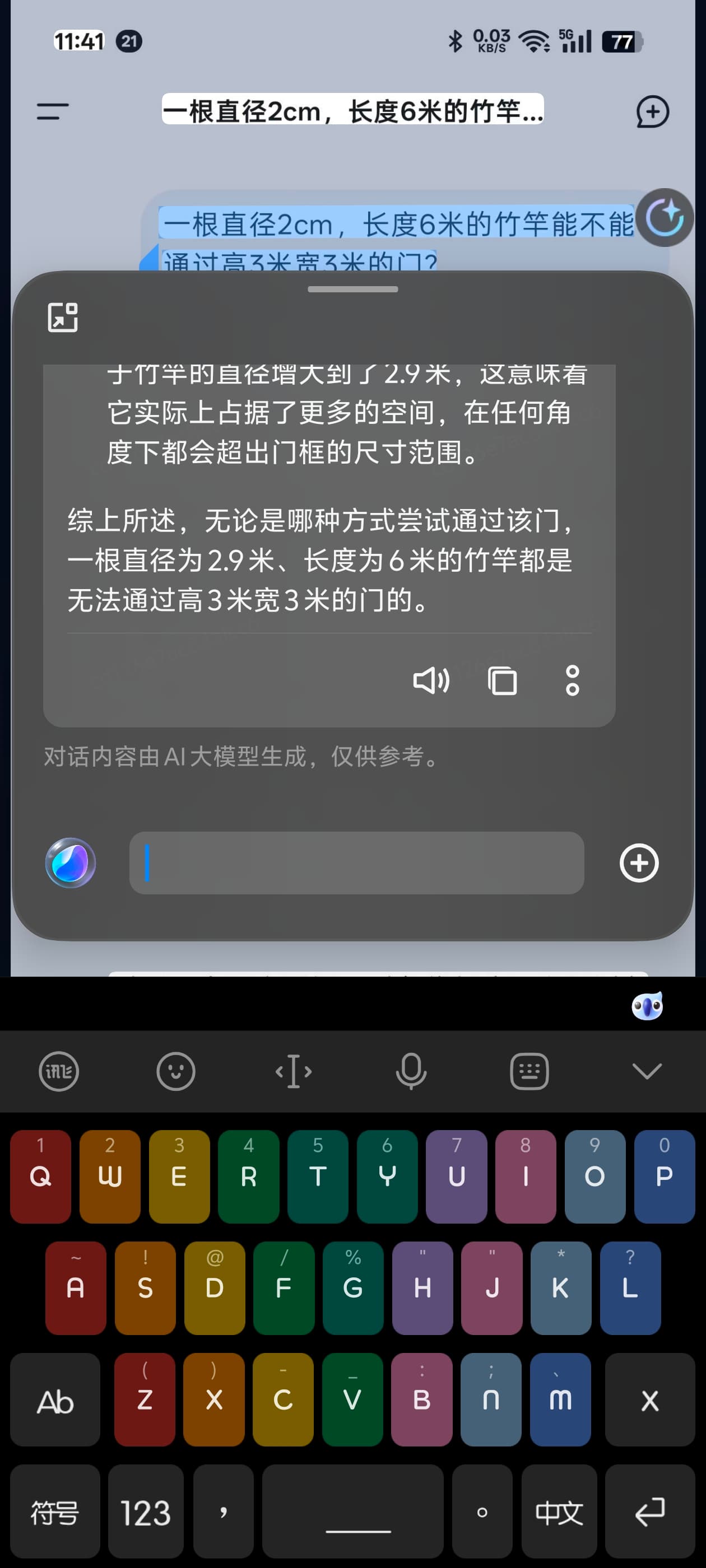Focus the message input field

tap(356, 862)
